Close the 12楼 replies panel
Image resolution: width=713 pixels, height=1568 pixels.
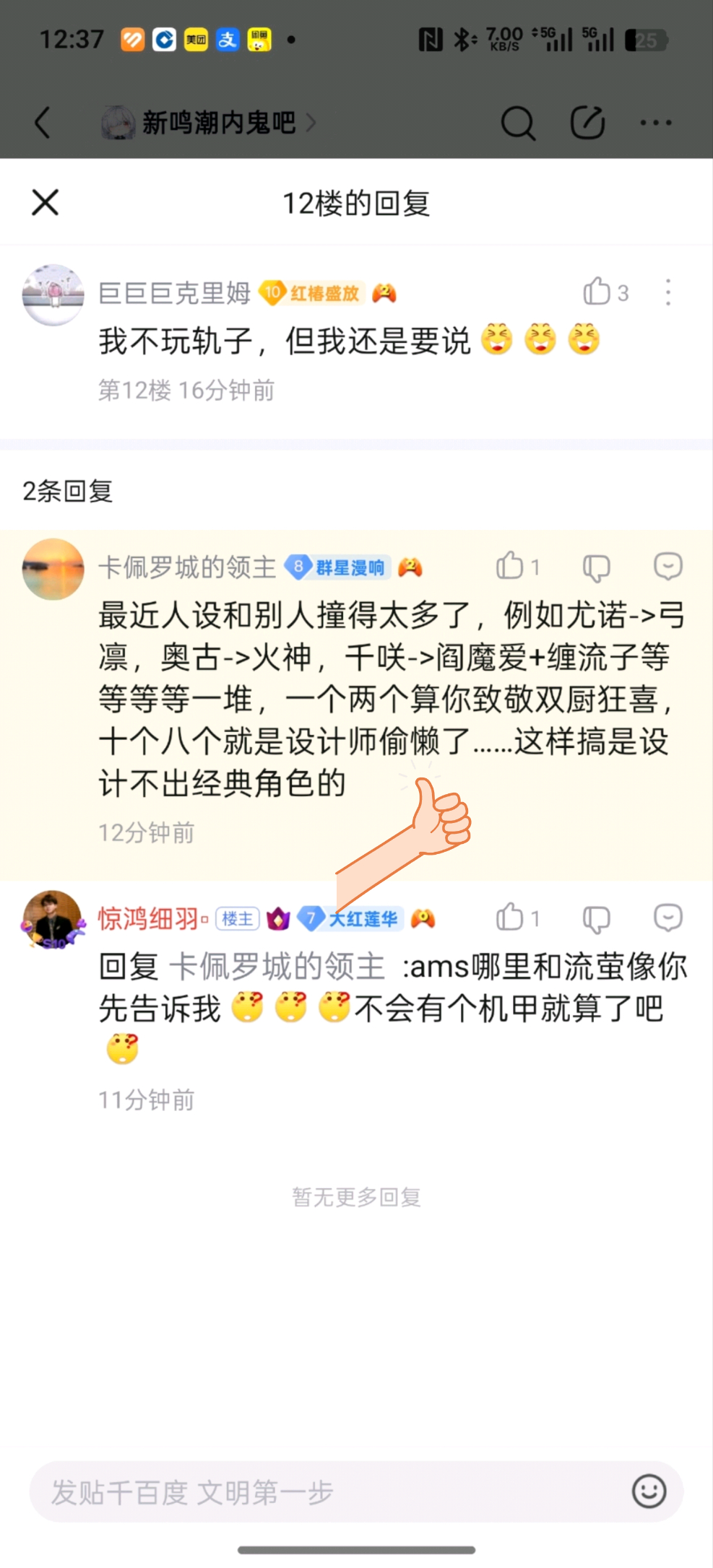45,203
